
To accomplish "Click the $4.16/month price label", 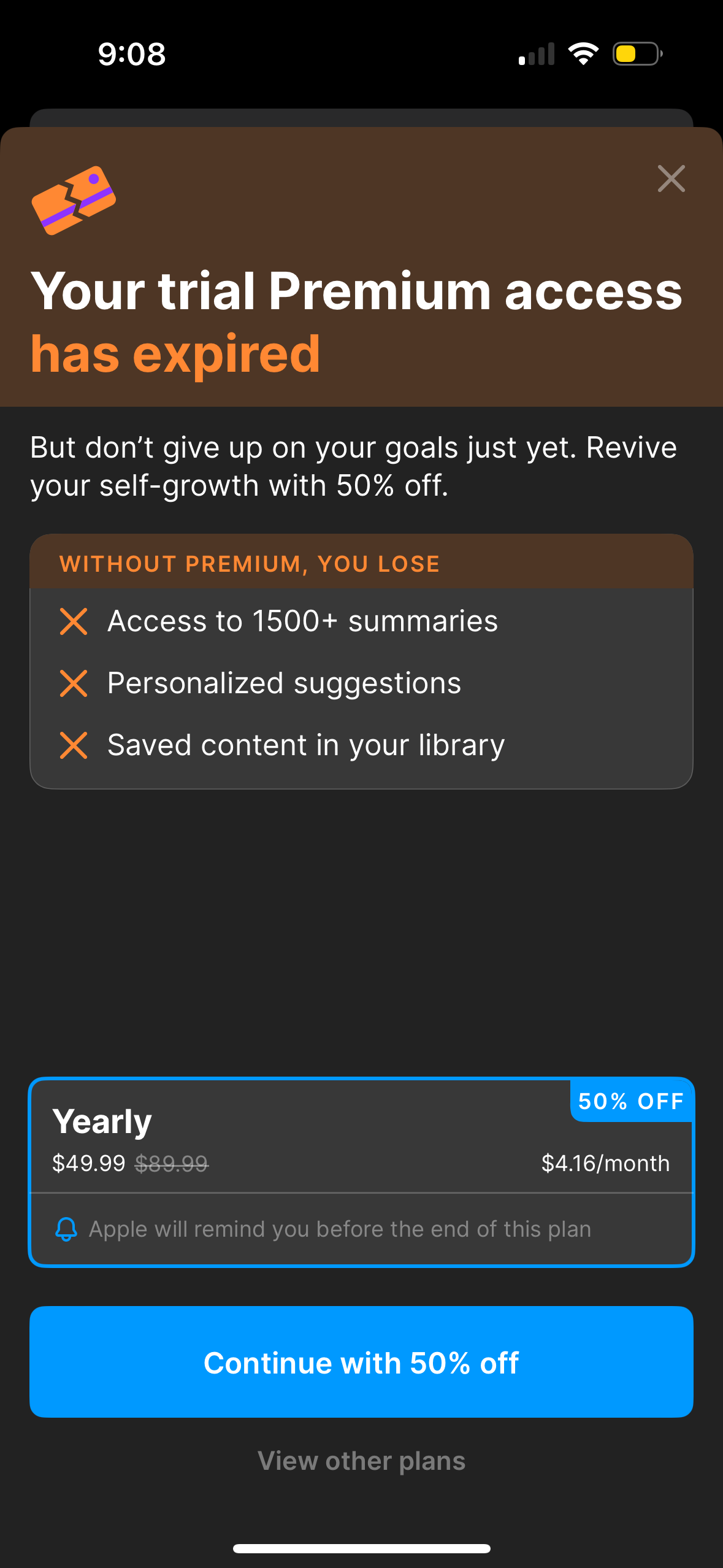I will (x=605, y=1163).
